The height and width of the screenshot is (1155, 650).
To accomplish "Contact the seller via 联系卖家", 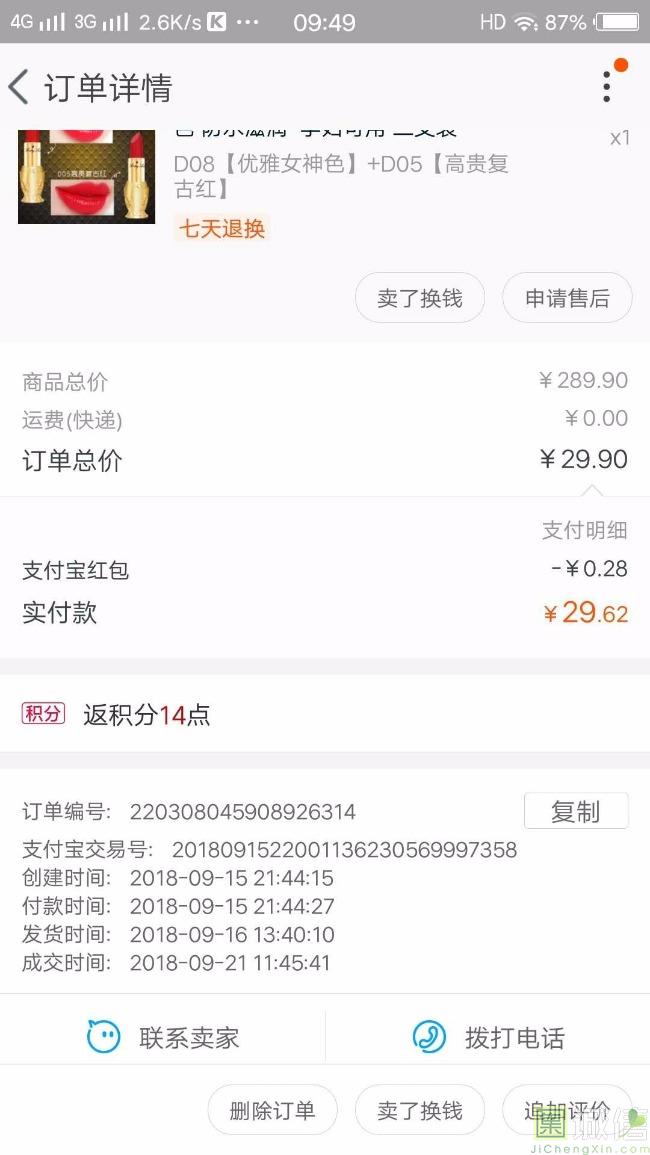I will click(163, 1037).
